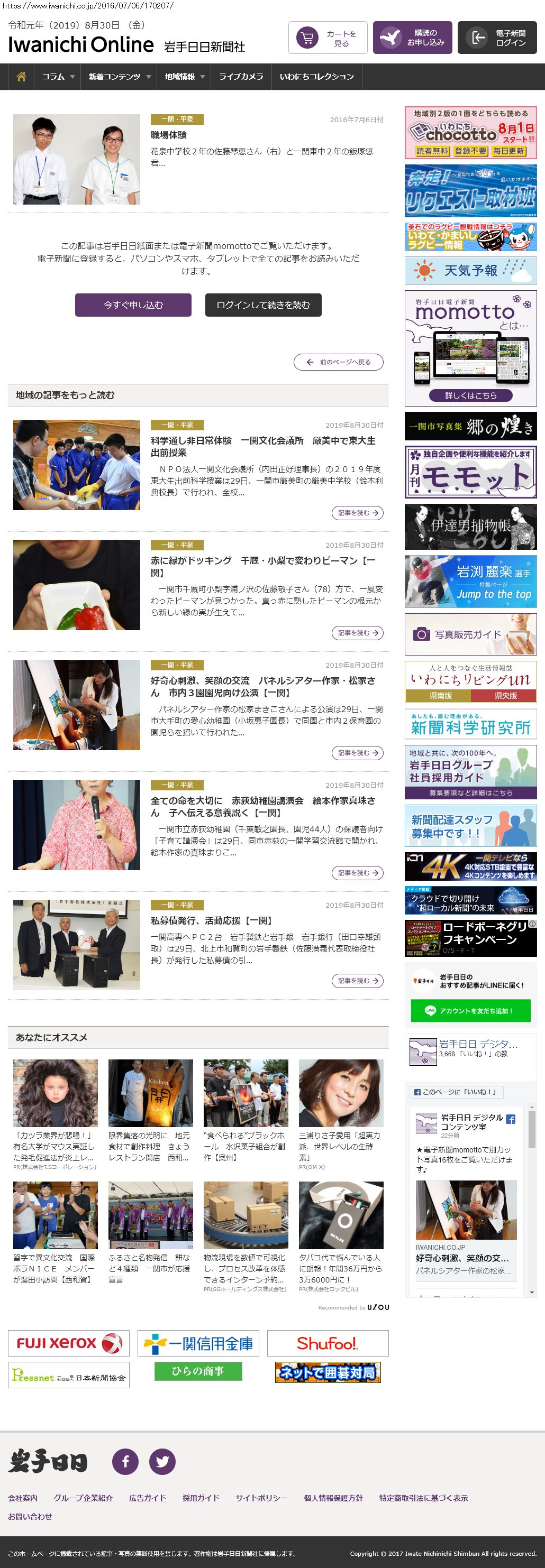The width and height of the screenshot is (545, 1568).
Task: Open サイトポリシー footer link
Action: click(261, 1497)
